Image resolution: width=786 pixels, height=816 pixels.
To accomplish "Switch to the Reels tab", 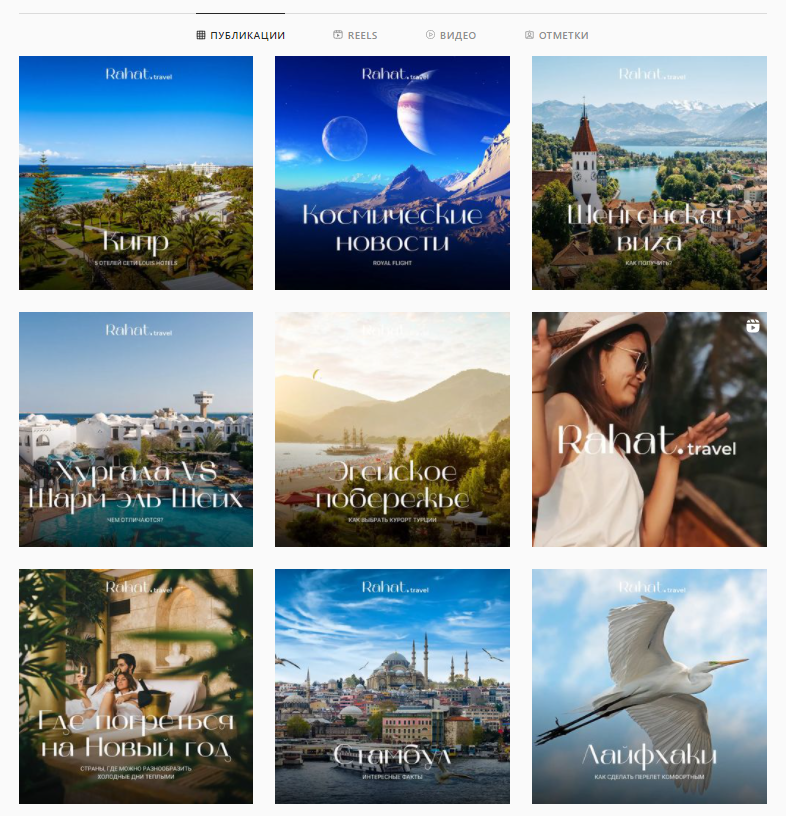I will (x=355, y=35).
